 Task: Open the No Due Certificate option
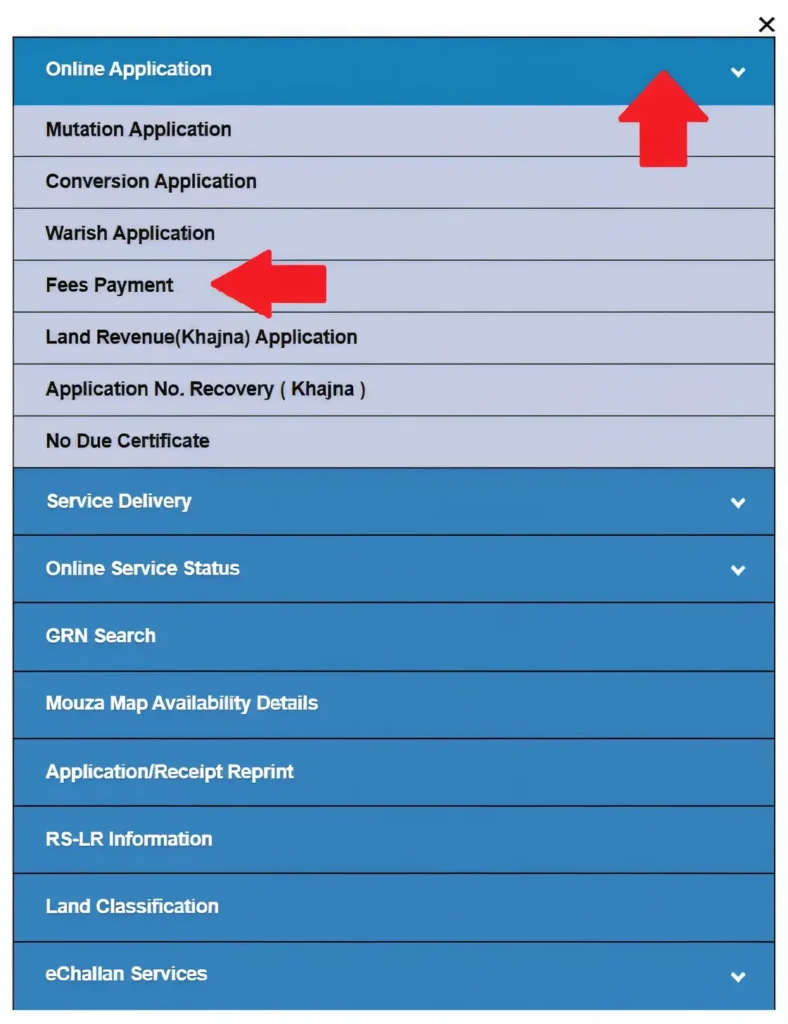click(x=128, y=441)
